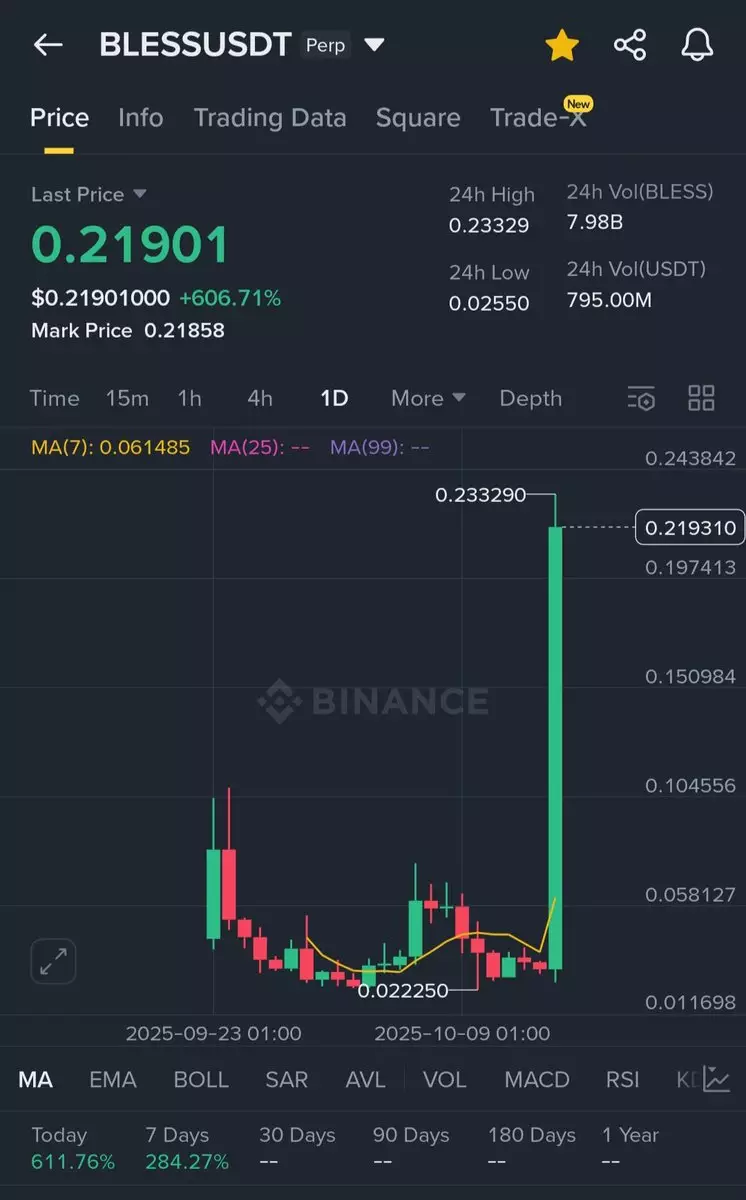Switch to the Info tab
746x1200 pixels.
(140, 118)
